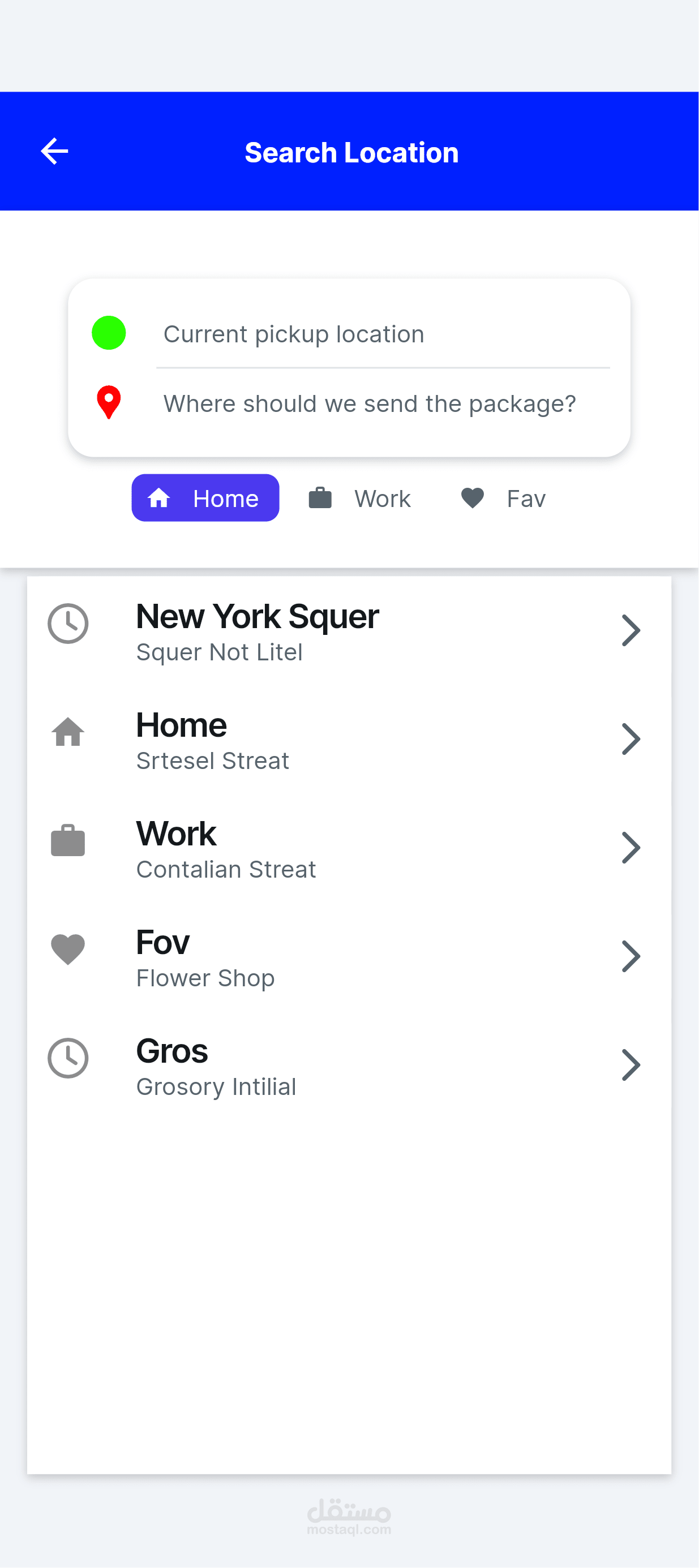699x1568 pixels.
Task: Switch to the Fav chip
Action: 503,499
